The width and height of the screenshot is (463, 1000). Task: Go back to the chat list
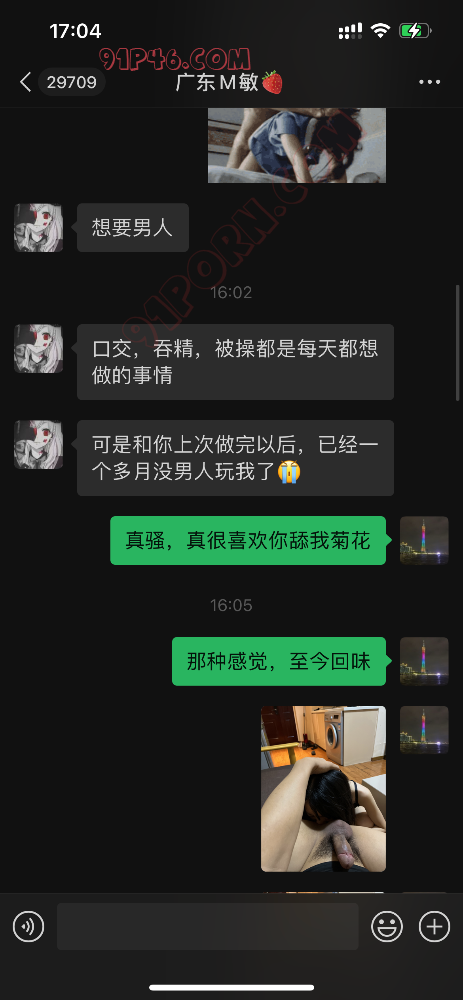(x=26, y=82)
